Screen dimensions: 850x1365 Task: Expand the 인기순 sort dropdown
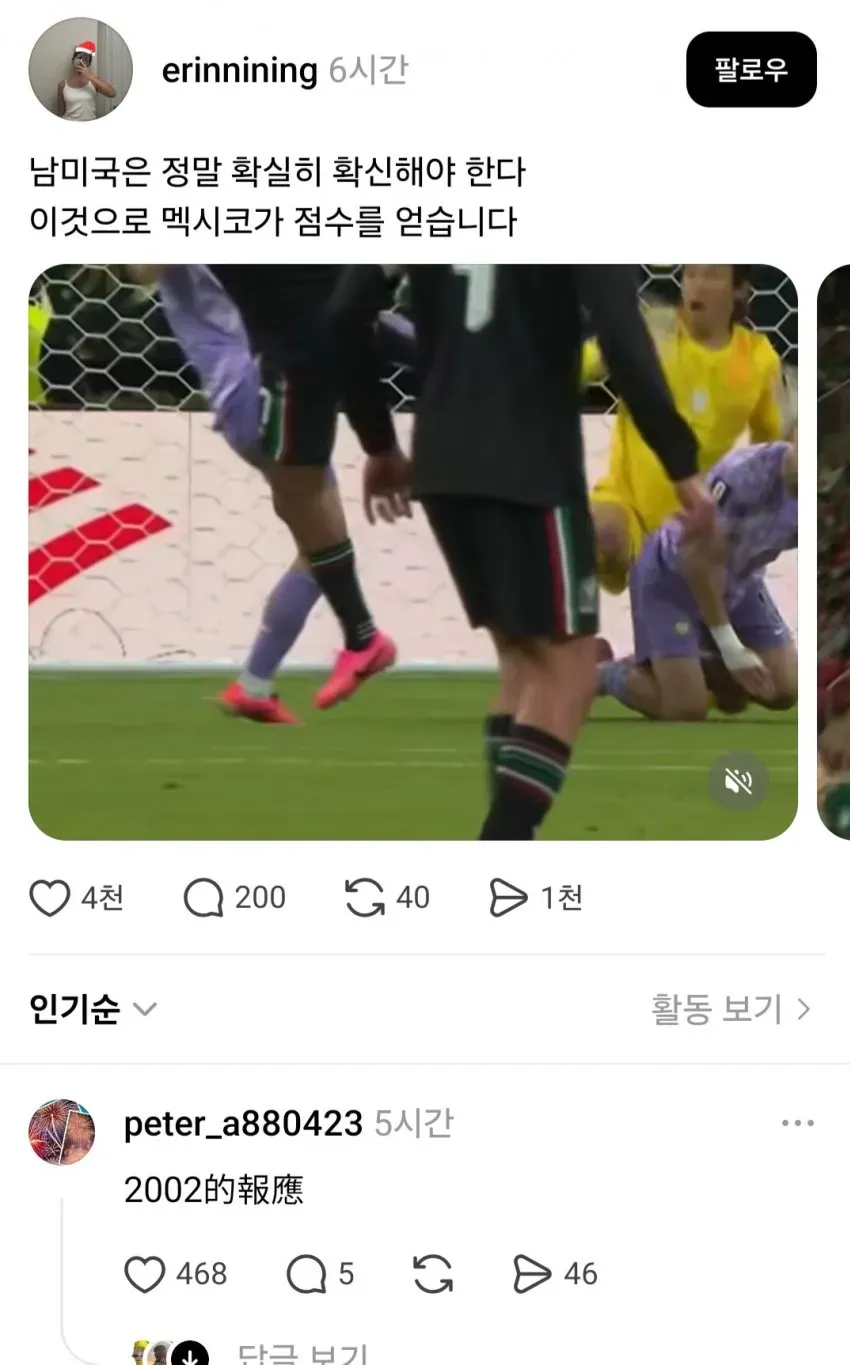point(93,1009)
